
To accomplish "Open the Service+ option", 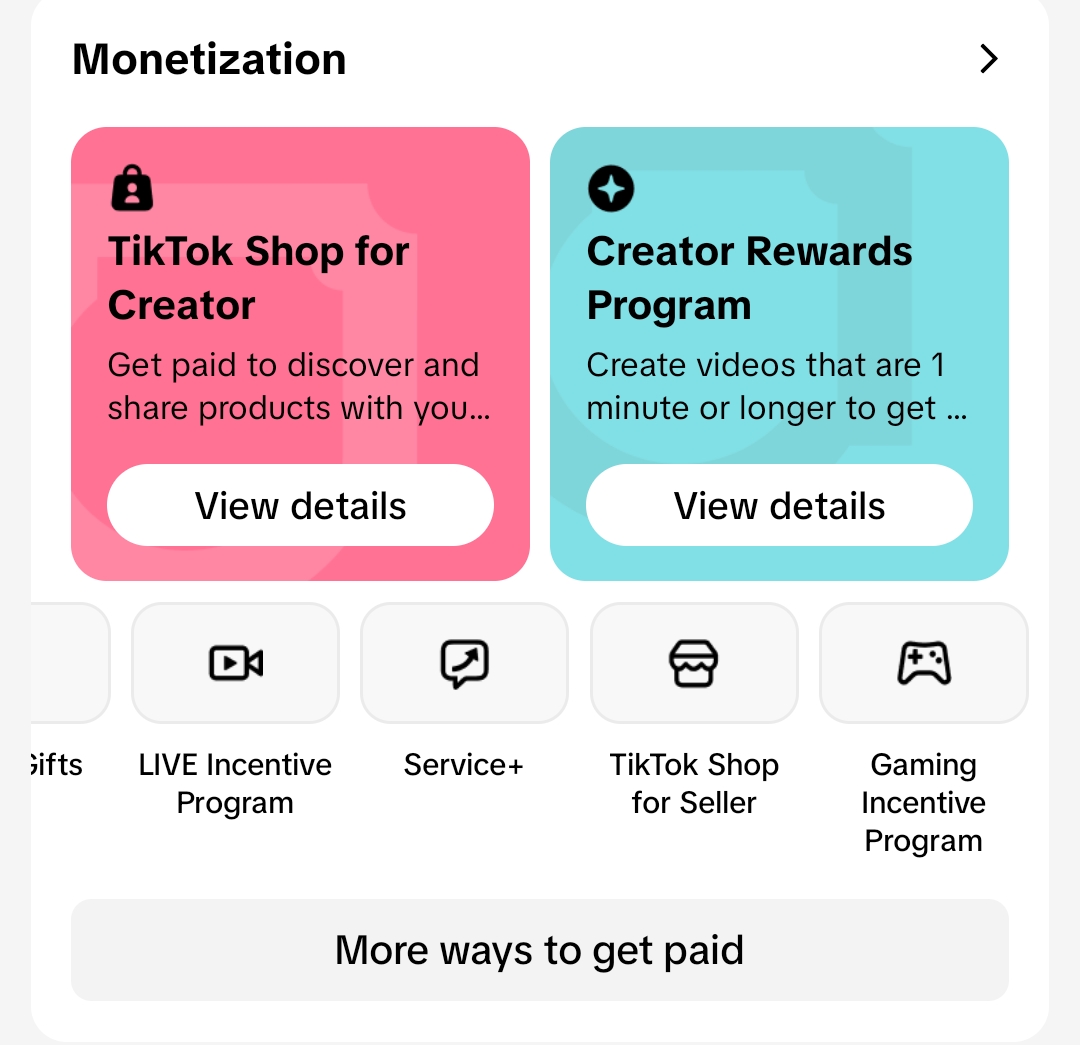I will tap(464, 663).
